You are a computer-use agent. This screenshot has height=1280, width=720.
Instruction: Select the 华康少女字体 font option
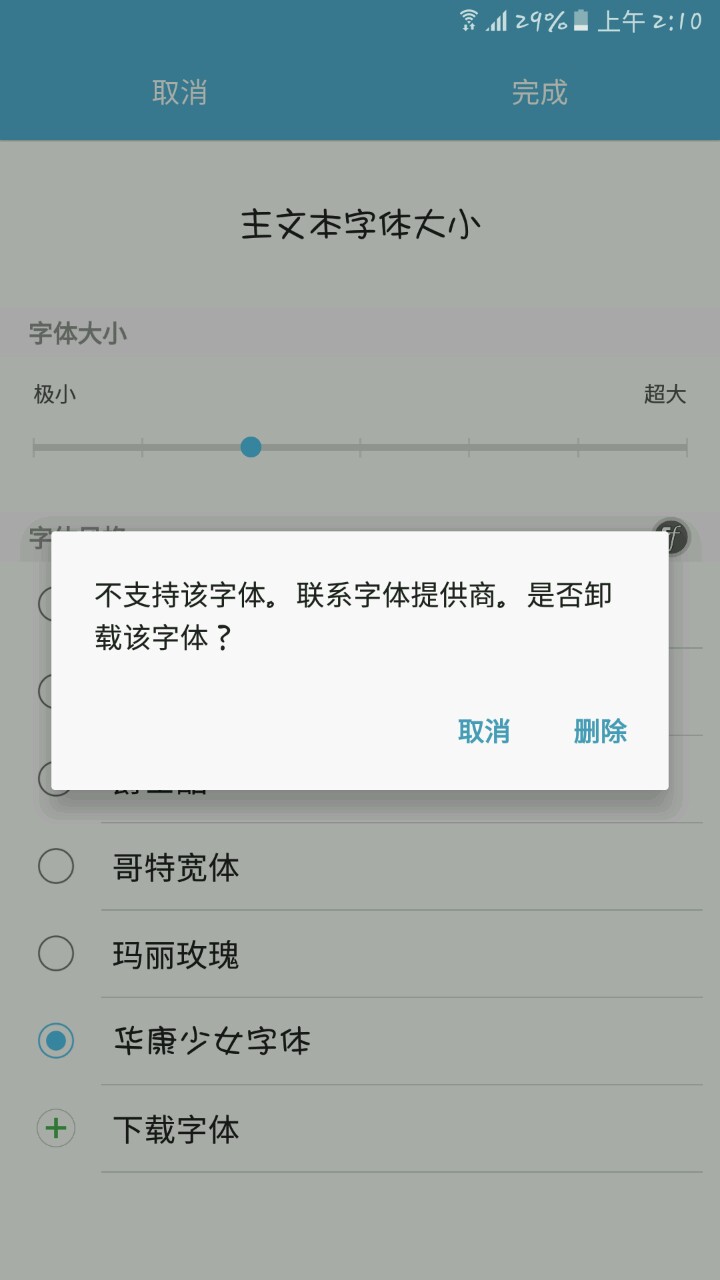(210, 1041)
